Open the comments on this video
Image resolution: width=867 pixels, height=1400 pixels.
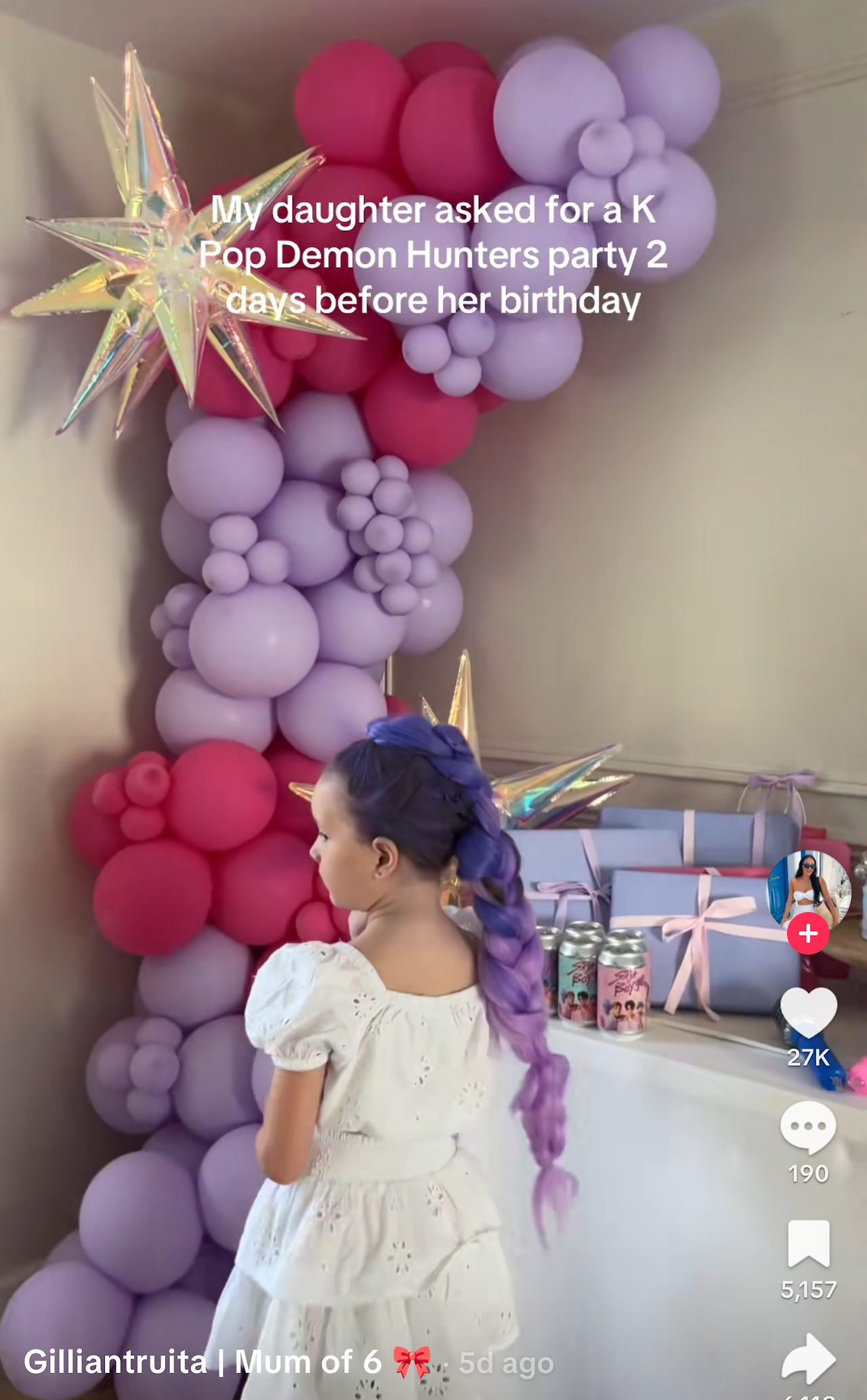coord(808,1128)
